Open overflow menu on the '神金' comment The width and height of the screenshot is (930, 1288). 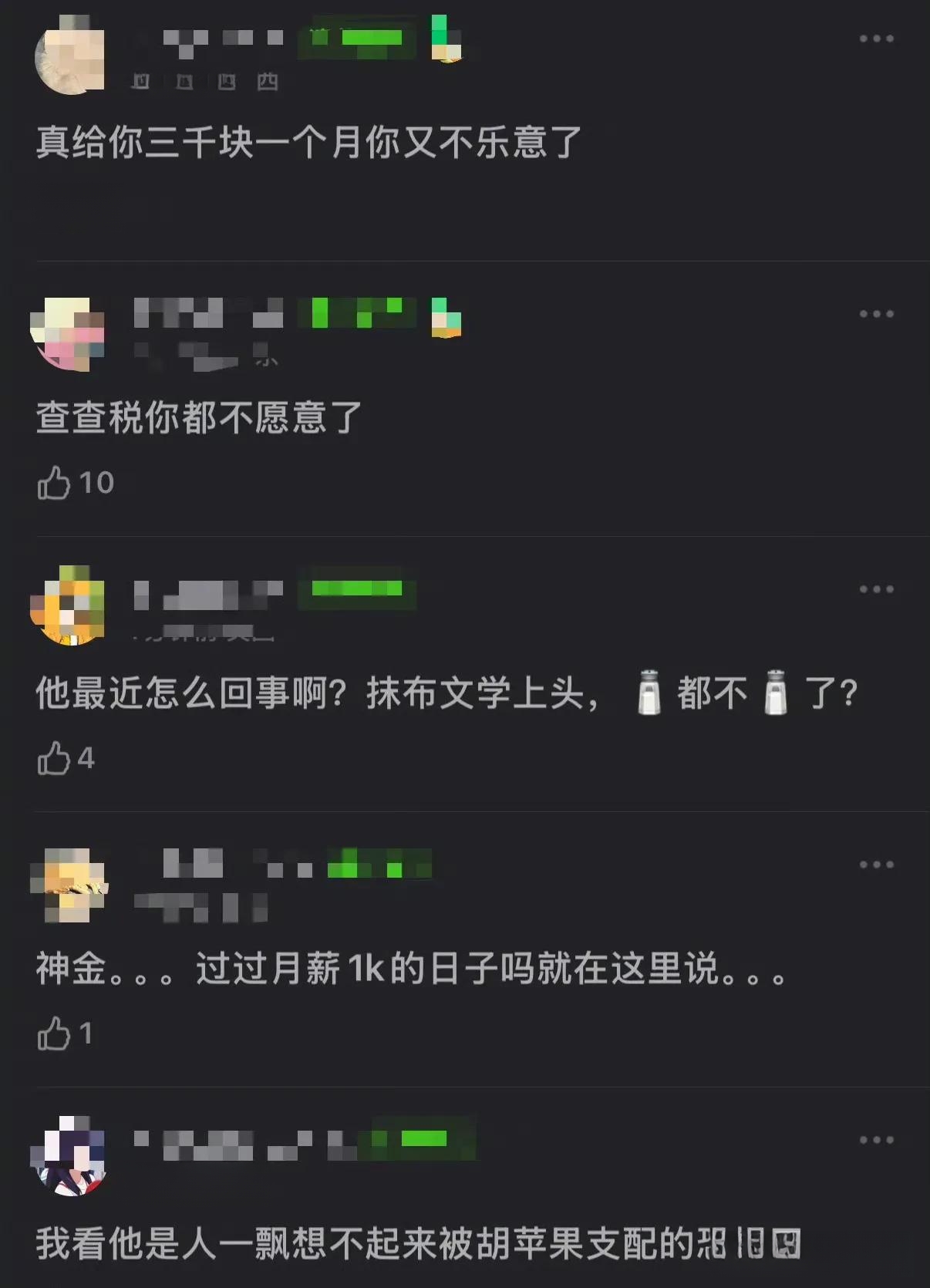tap(877, 865)
